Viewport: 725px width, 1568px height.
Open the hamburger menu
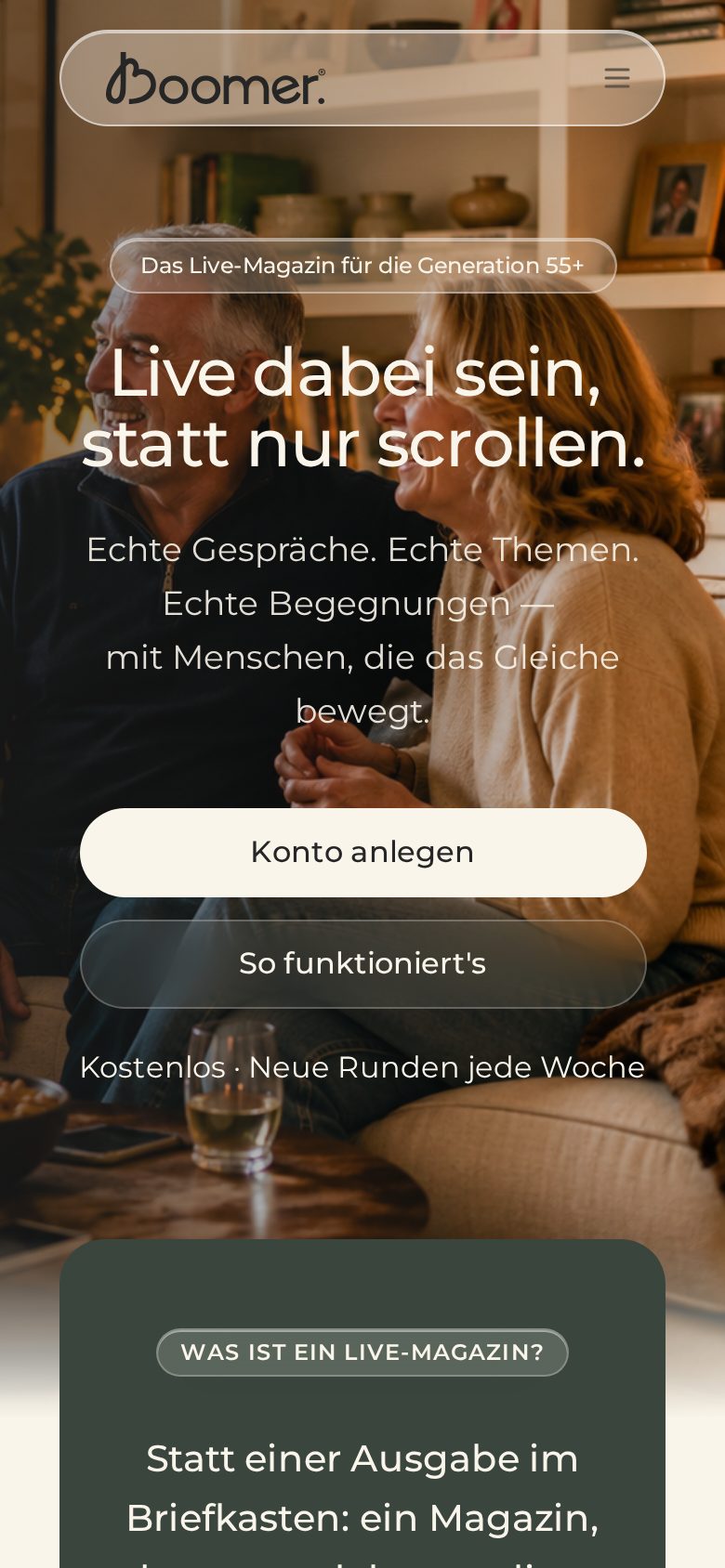click(617, 78)
